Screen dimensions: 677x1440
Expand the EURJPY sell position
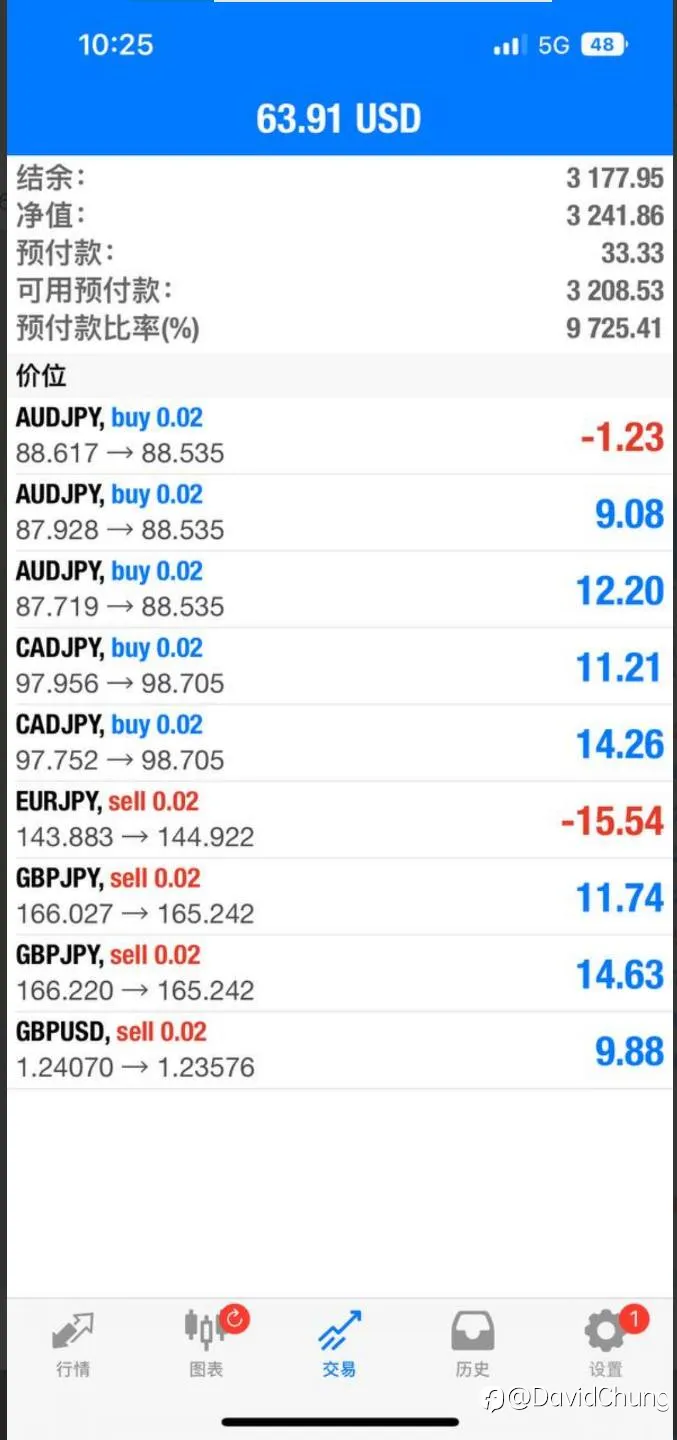point(339,821)
